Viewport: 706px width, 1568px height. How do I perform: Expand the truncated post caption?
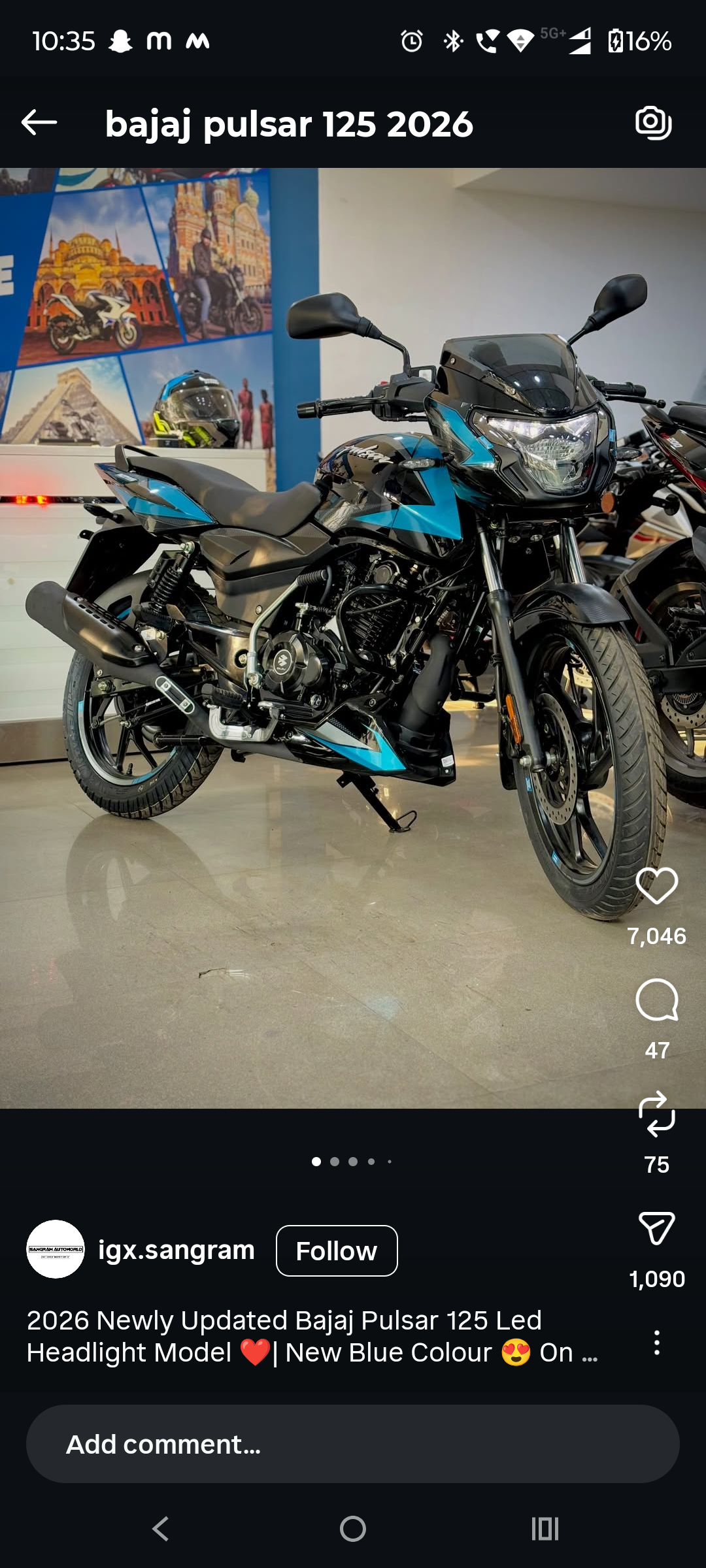coord(588,1354)
